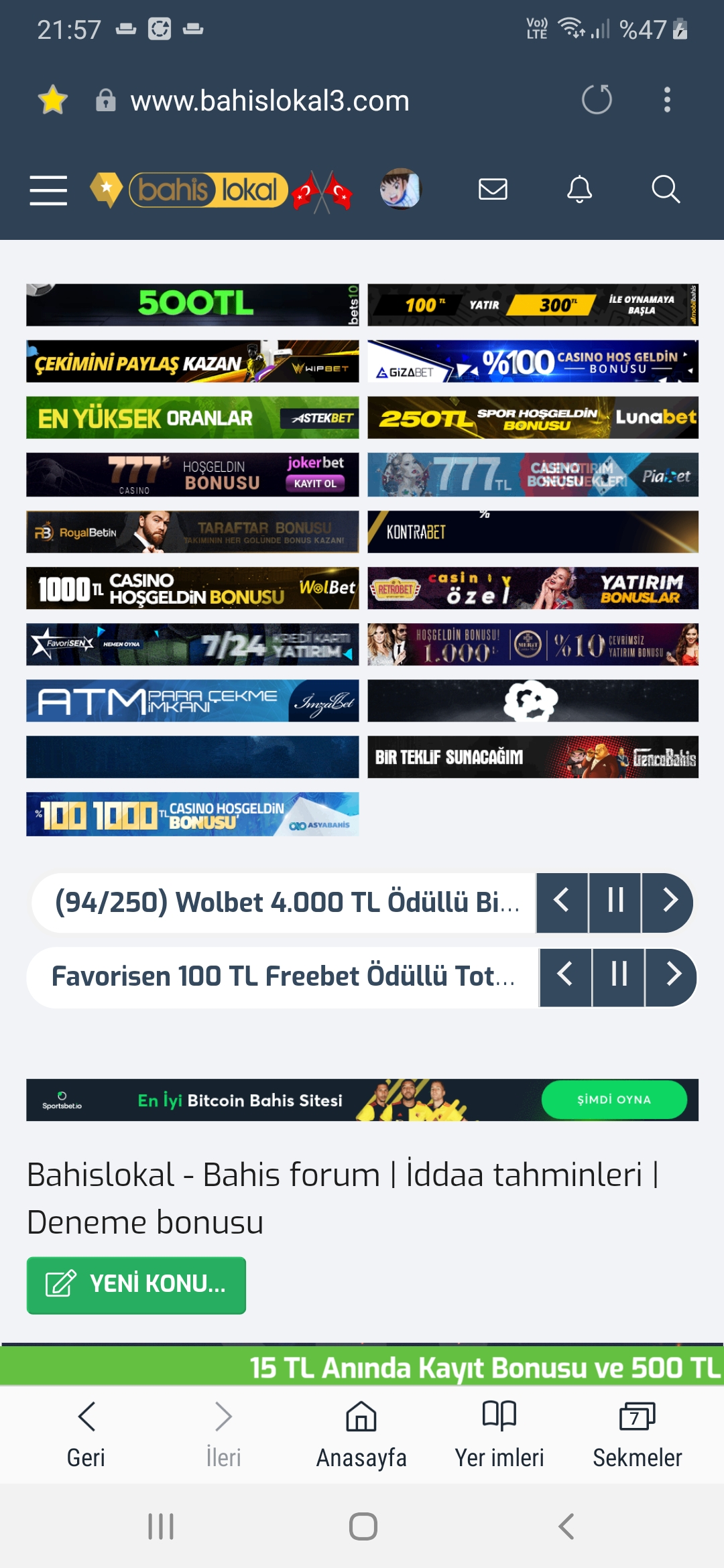
Task: Open the Lunabet 250TL banner
Action: point(533,417)
